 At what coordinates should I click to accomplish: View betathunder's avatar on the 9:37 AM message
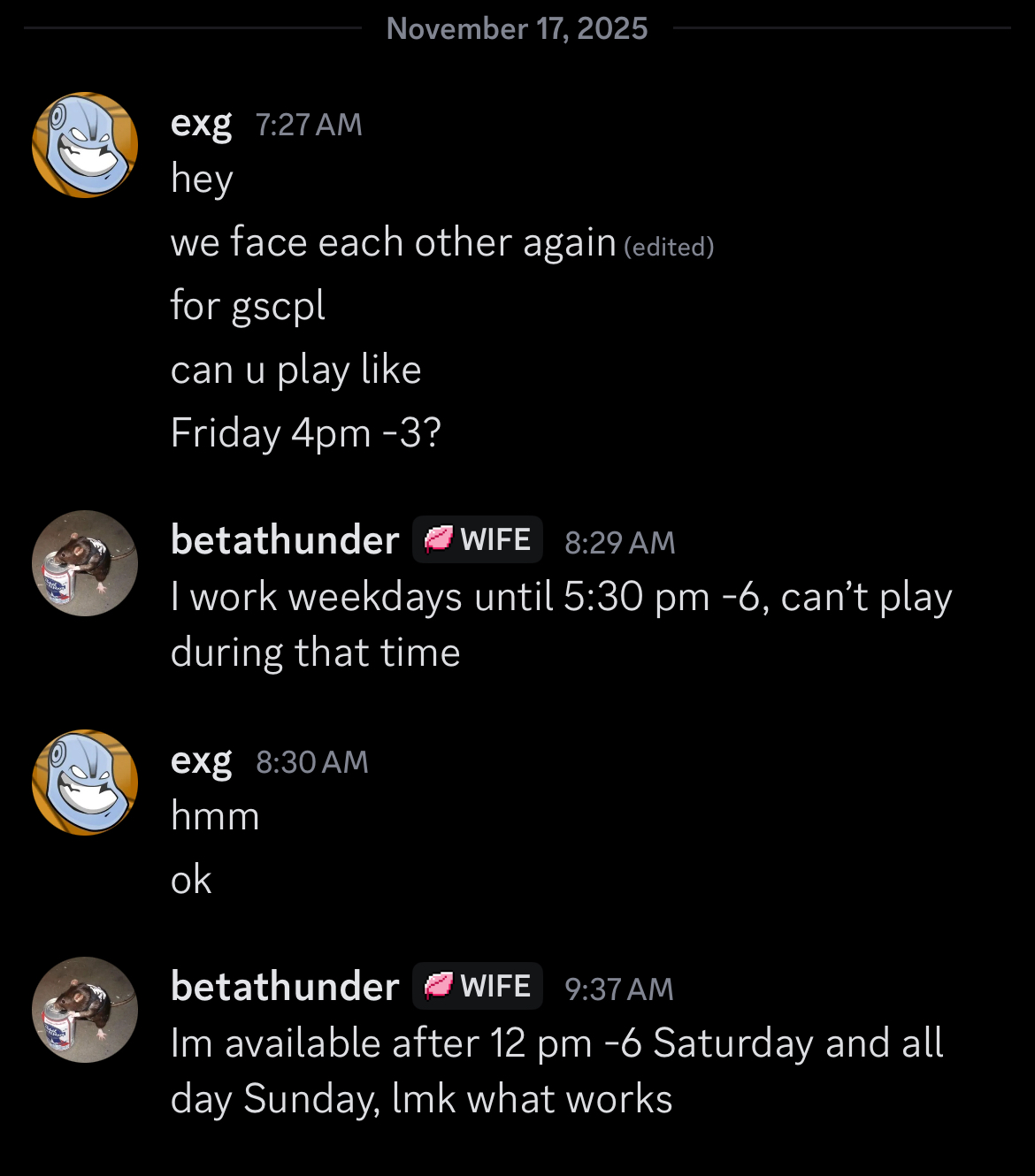[85, 1010]
